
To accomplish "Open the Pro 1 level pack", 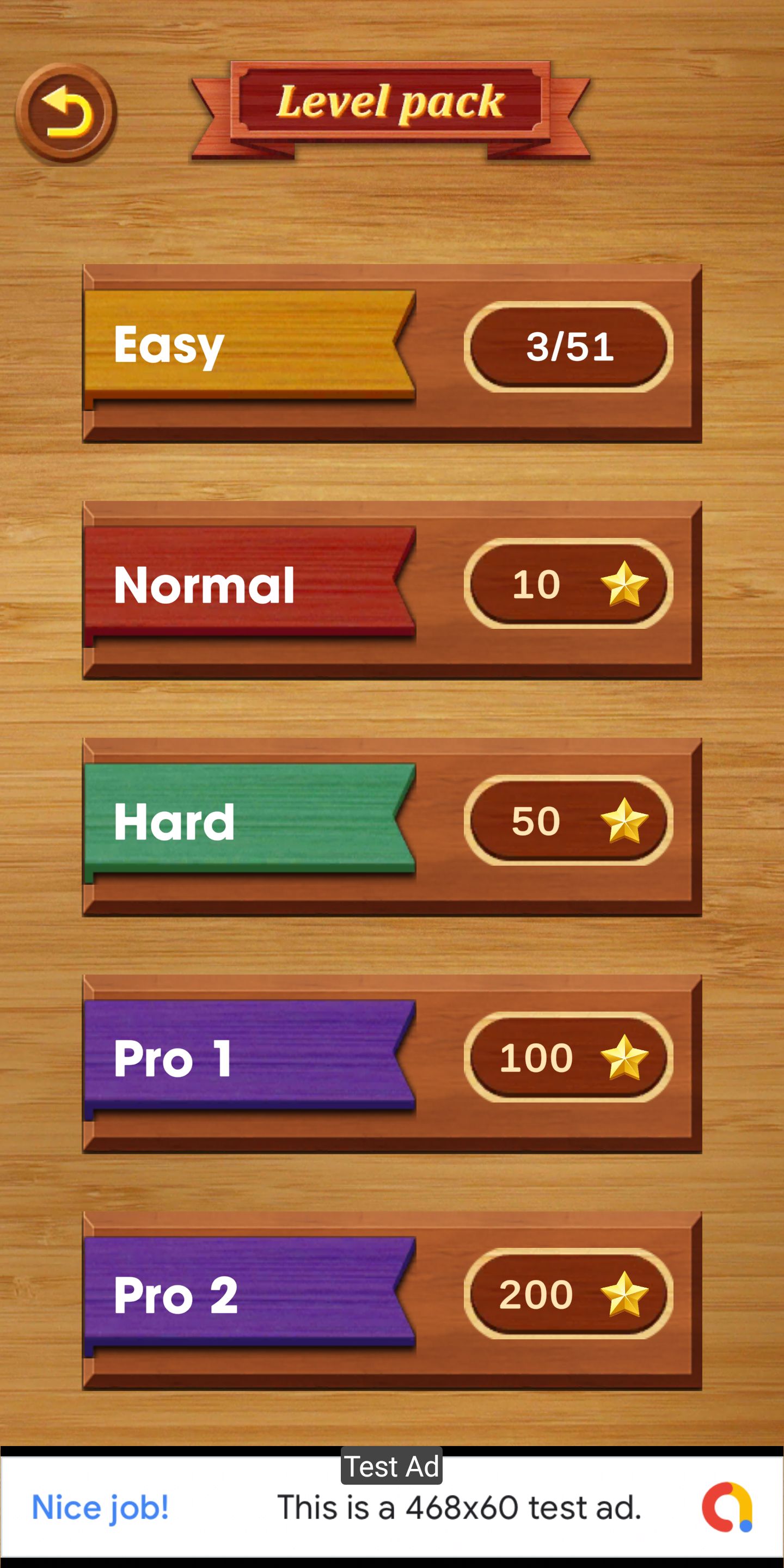I will (392, 1062).
